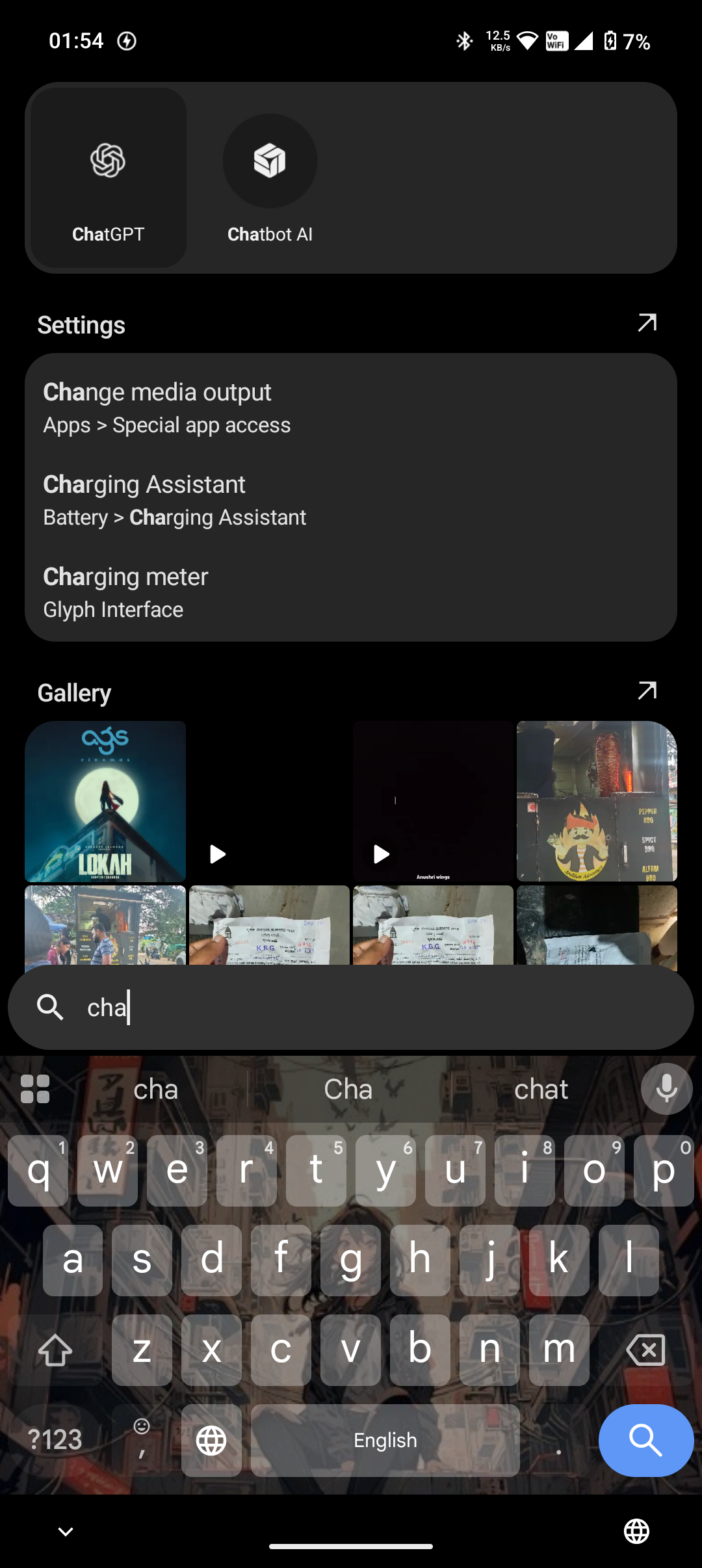
Task: Open the shawarma stall photo
Action: (597, 801)
